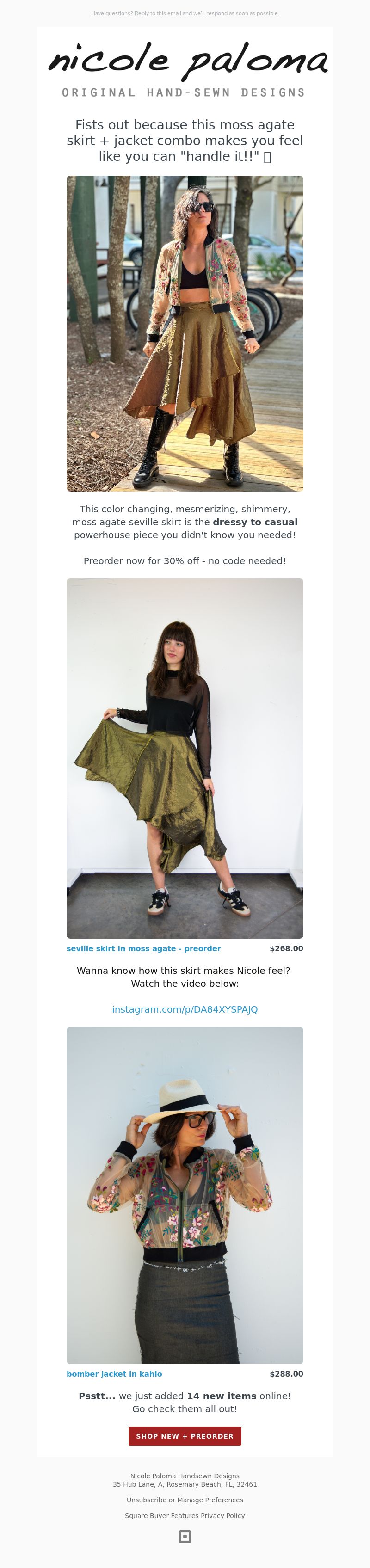Open the Instagram video link
This screenshot has height=1568, width=370.
click(185, 1009)
